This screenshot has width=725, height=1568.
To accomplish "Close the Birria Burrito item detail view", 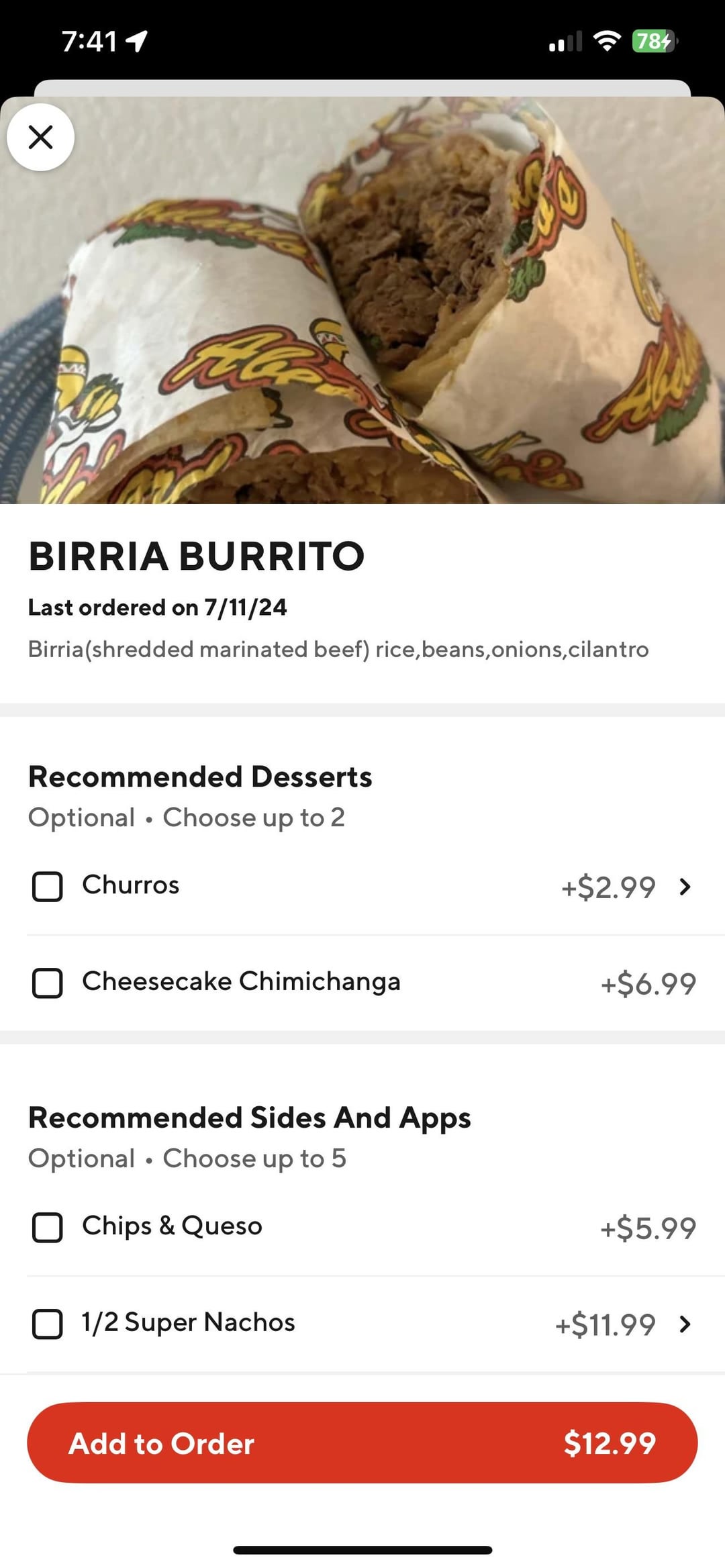I will pos(40,136).
